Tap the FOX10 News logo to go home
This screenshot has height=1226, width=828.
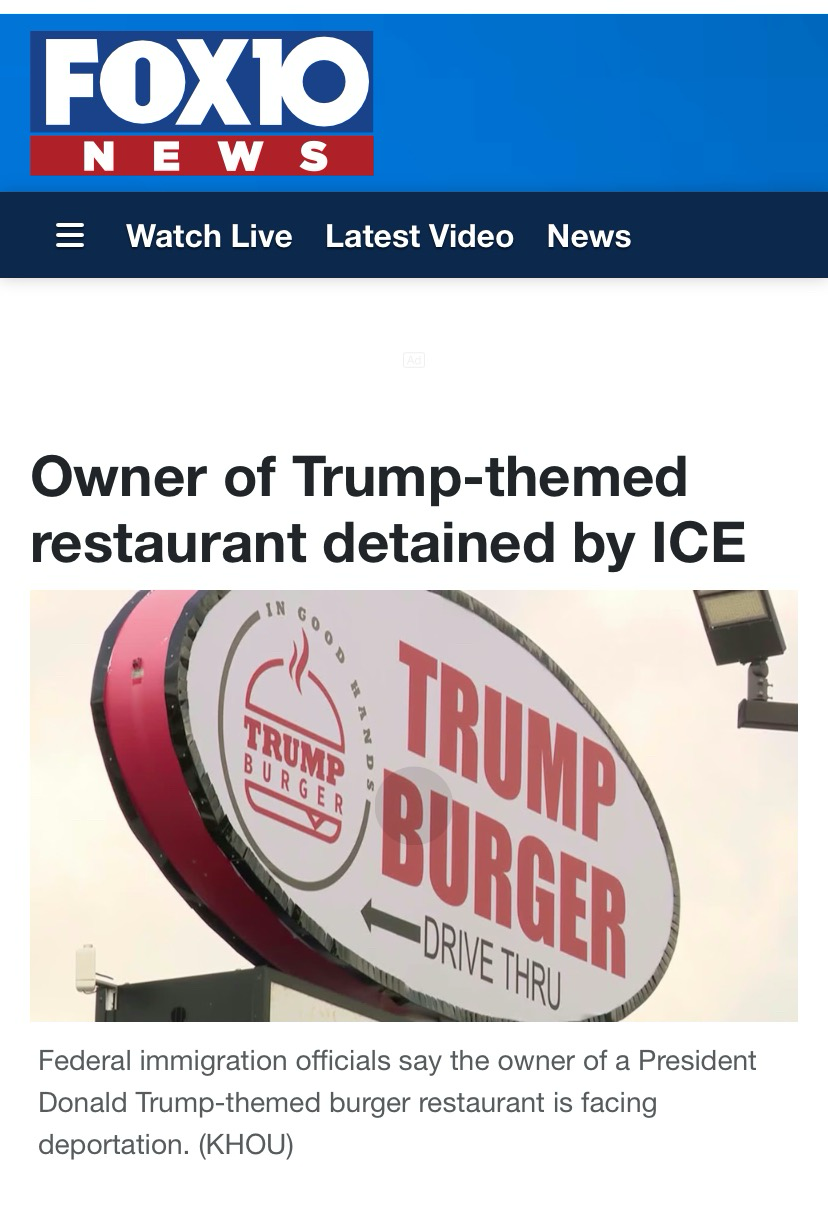pos(202,103)
